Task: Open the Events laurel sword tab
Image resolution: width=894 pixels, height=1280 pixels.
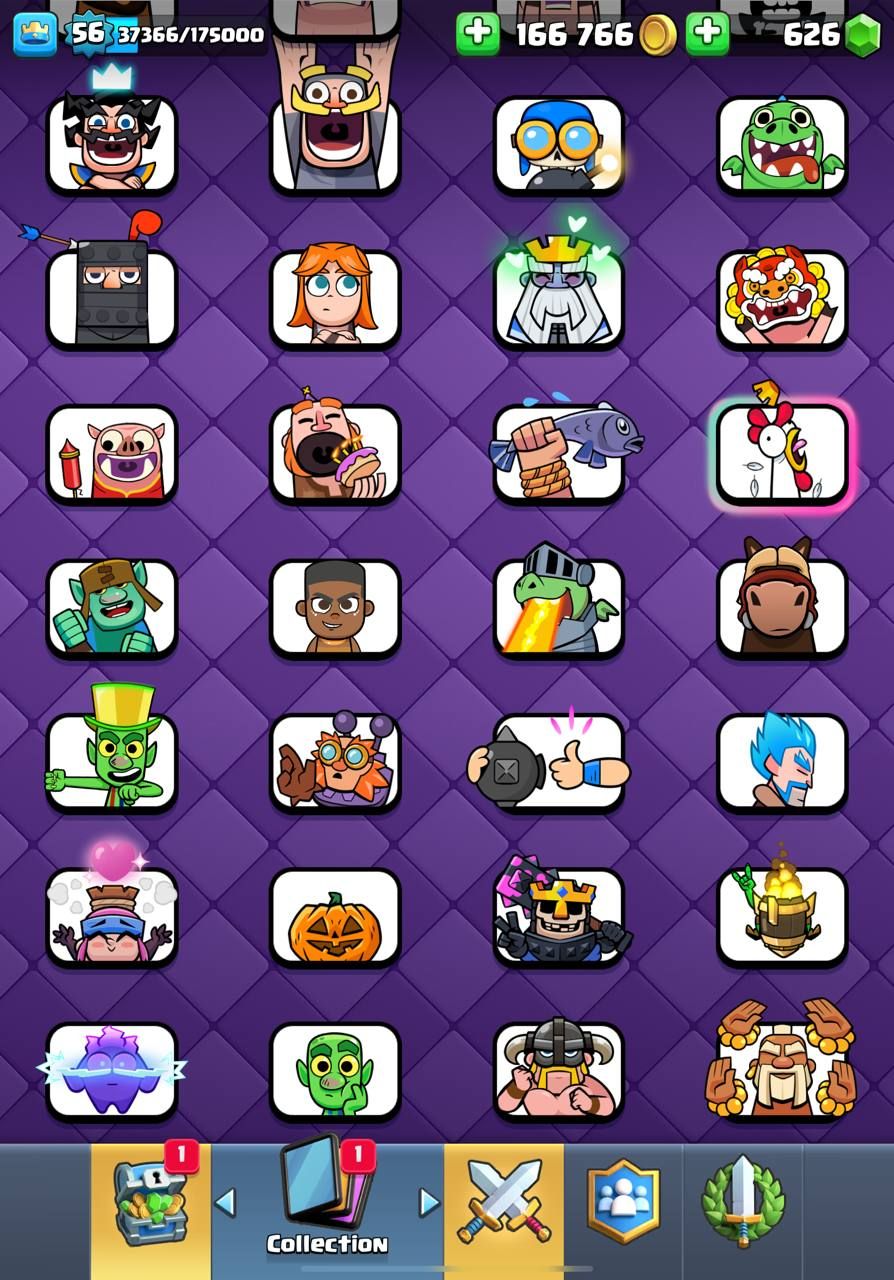Action: 742,1204
